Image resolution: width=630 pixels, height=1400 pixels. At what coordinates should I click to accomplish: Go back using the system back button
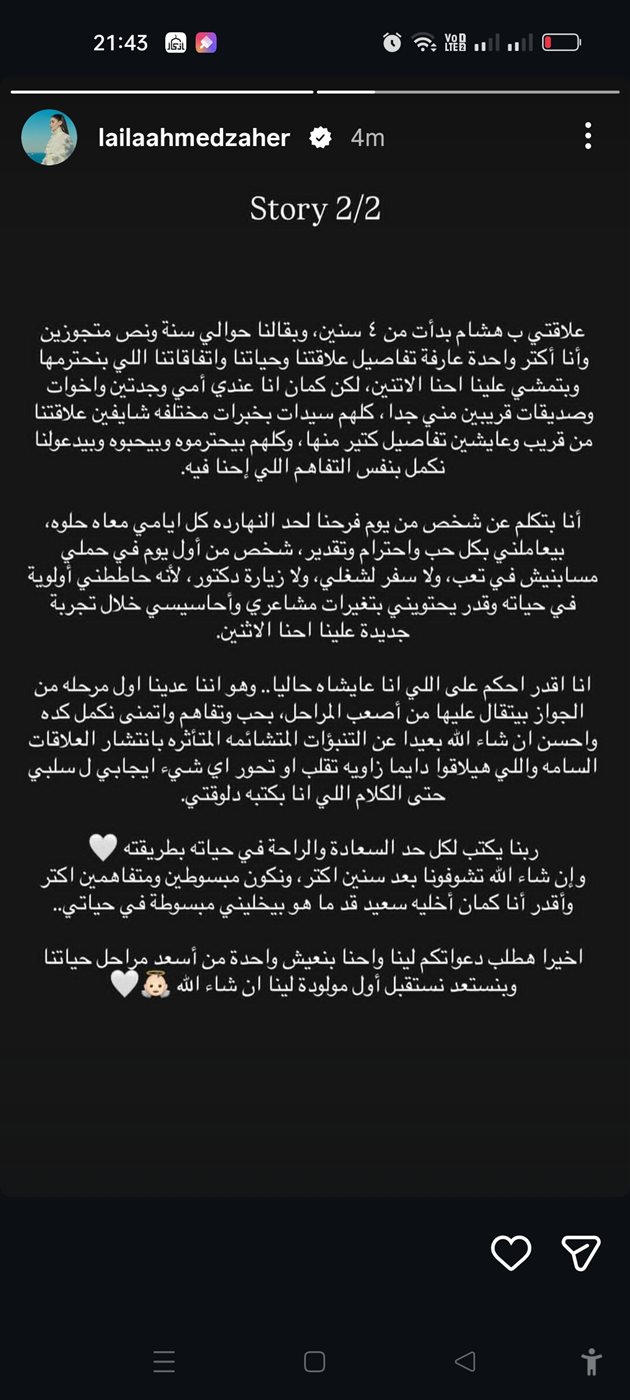[x=464, y=1361]
